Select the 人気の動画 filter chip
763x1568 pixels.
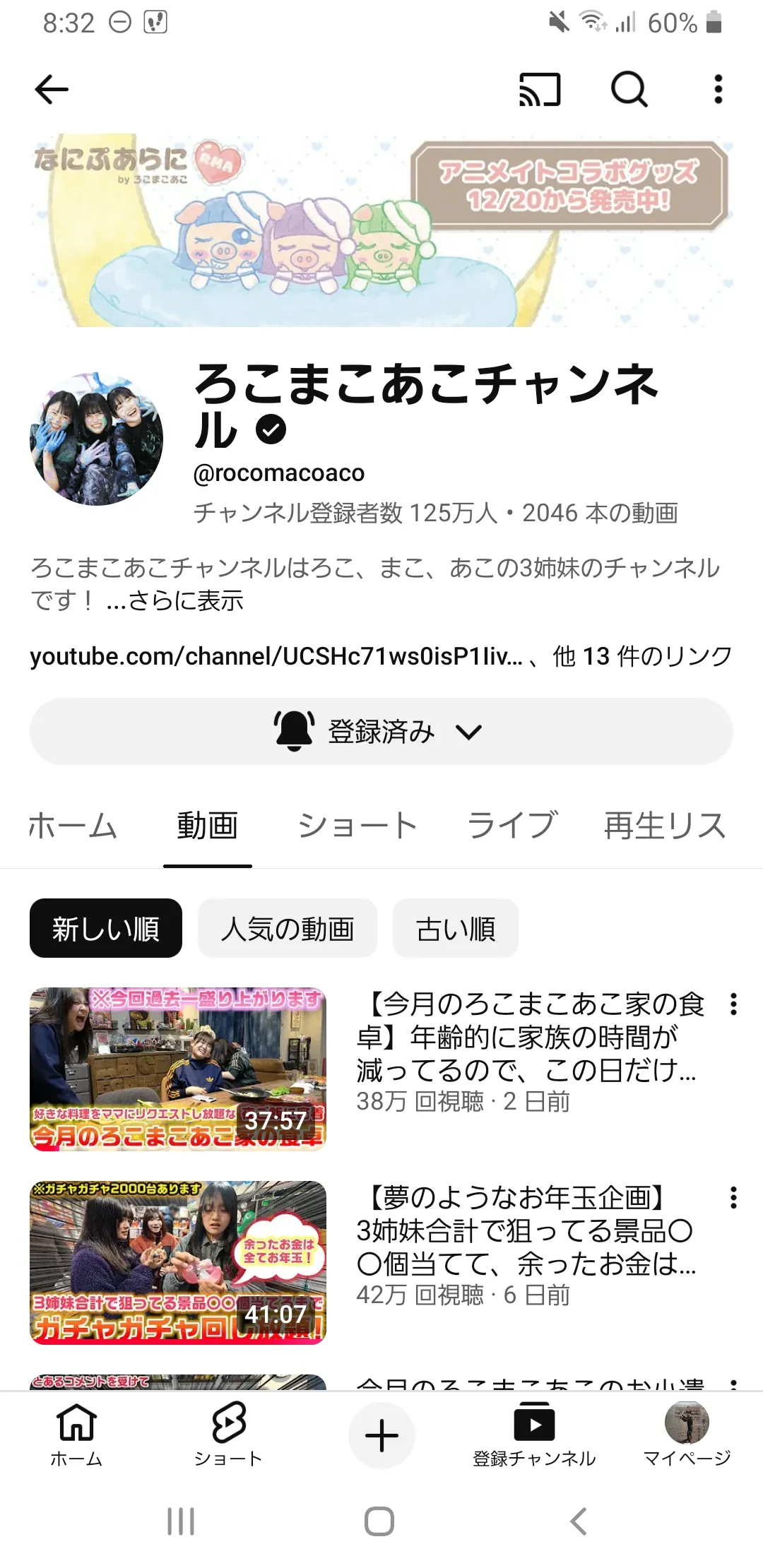[288, 928]
